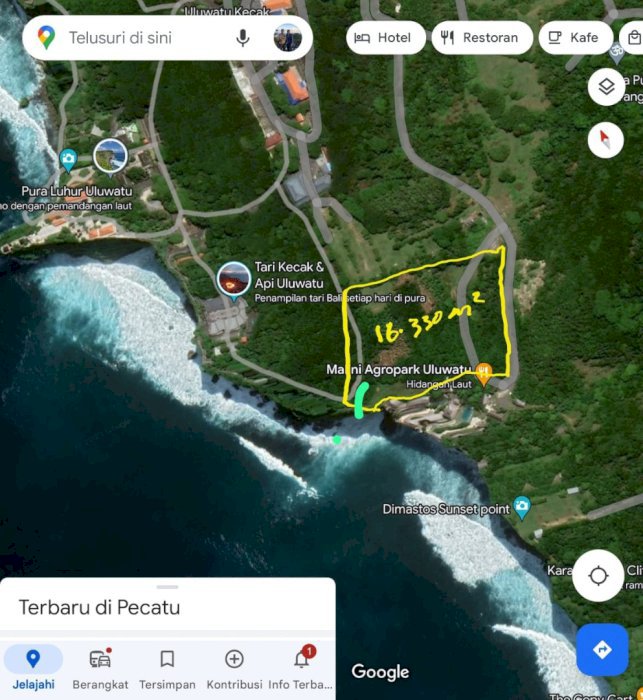The image size is (643, 700).
Task: Reset map orientation with the compass
Action: pyautogui.click(x=606, y=140)
